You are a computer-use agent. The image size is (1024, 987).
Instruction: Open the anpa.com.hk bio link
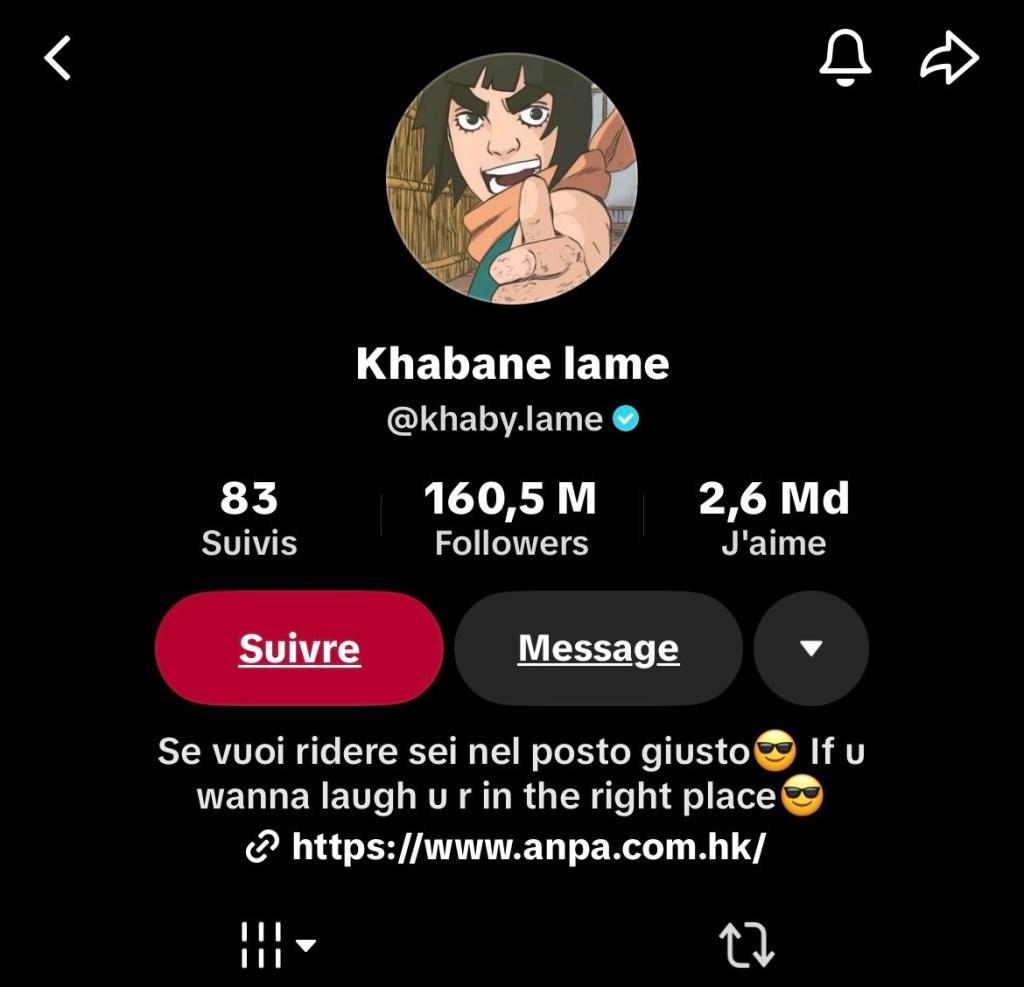pos(527,848)
